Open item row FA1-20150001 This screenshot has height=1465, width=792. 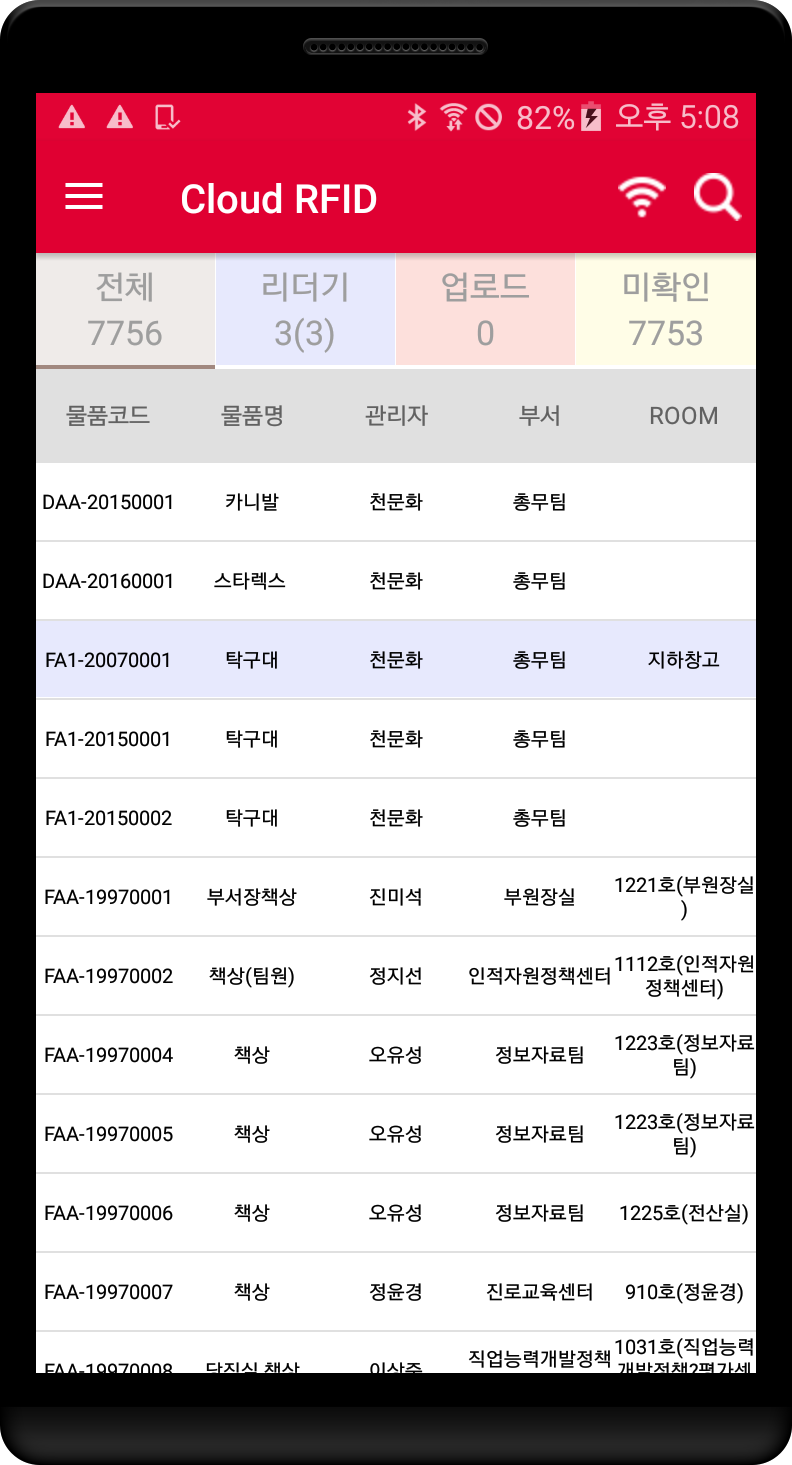tap(396, 739)
